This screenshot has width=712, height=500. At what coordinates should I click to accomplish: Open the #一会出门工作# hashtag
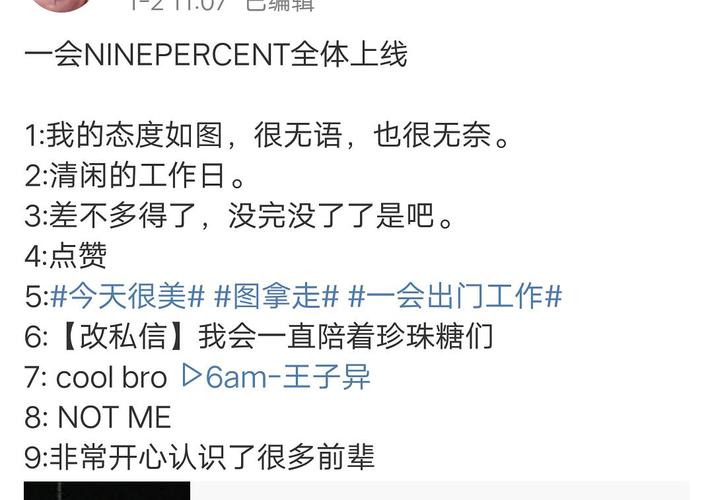click(x=455, y=296)
